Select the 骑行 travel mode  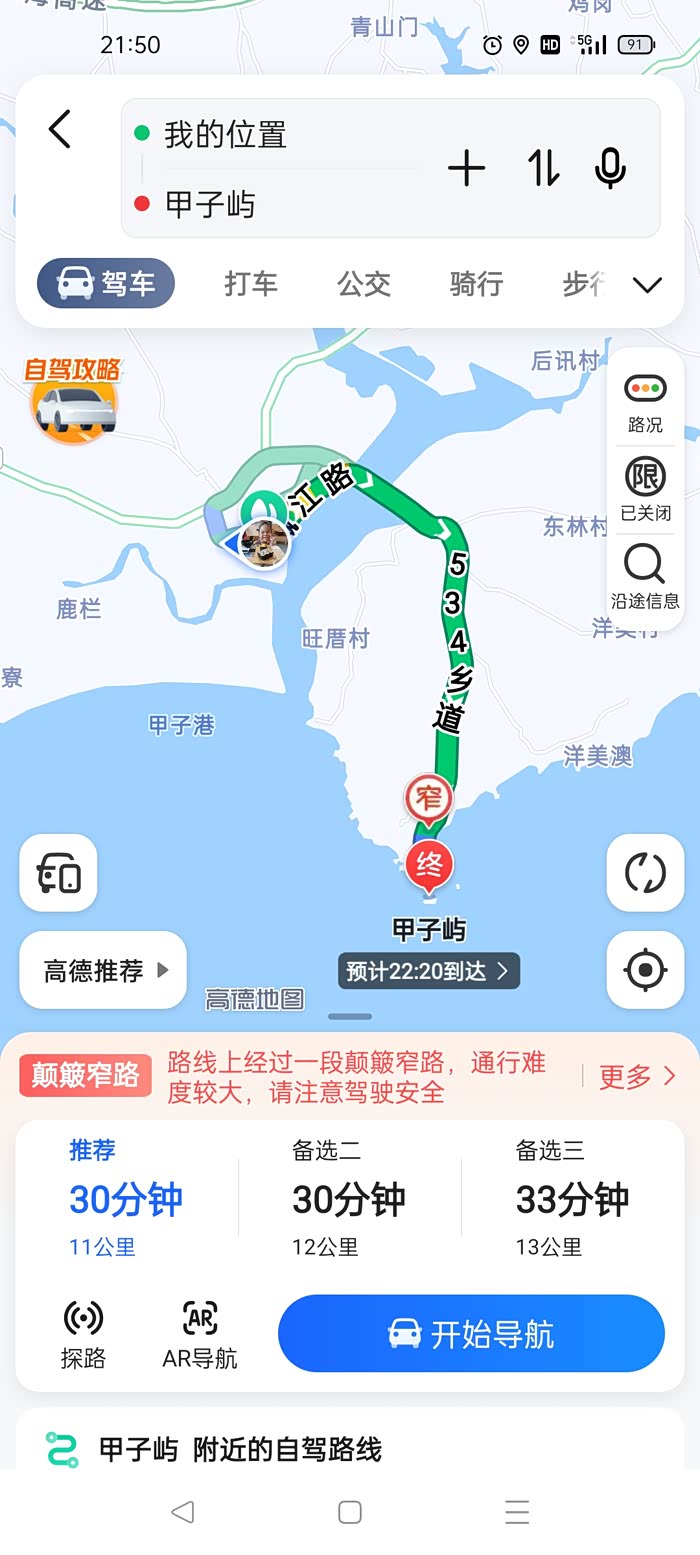pyautogui.click(x=476, y=284)
